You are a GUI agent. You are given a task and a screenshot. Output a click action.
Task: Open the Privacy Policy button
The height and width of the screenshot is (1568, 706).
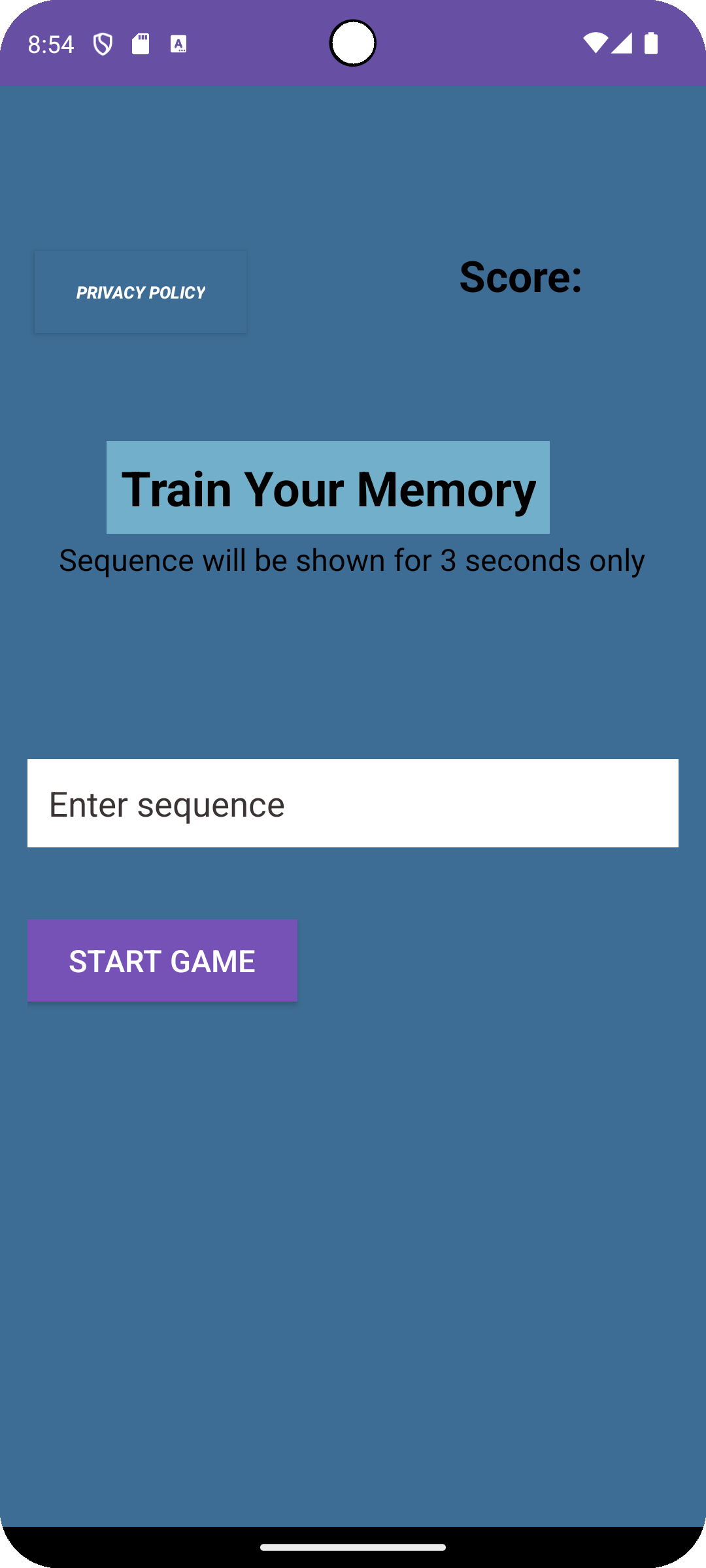pos(141,292)
